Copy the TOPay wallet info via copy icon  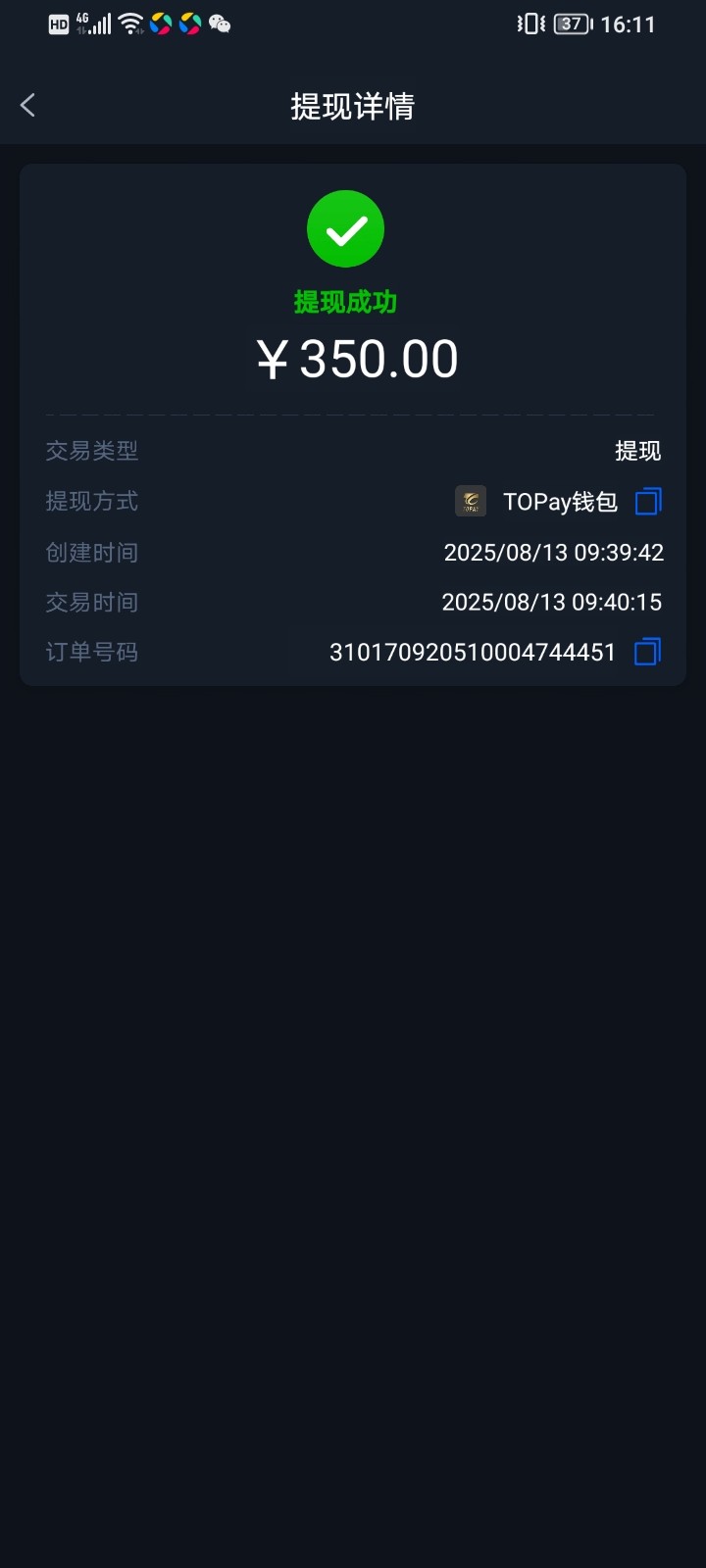pyautogui.click(x=646, y=501)
